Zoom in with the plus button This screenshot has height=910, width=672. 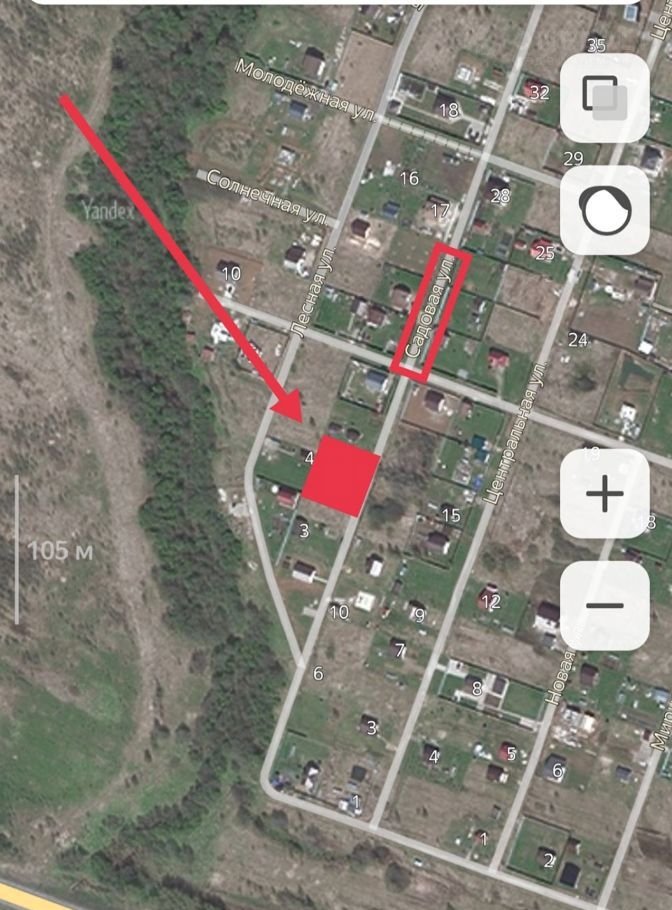pos(604,493)
